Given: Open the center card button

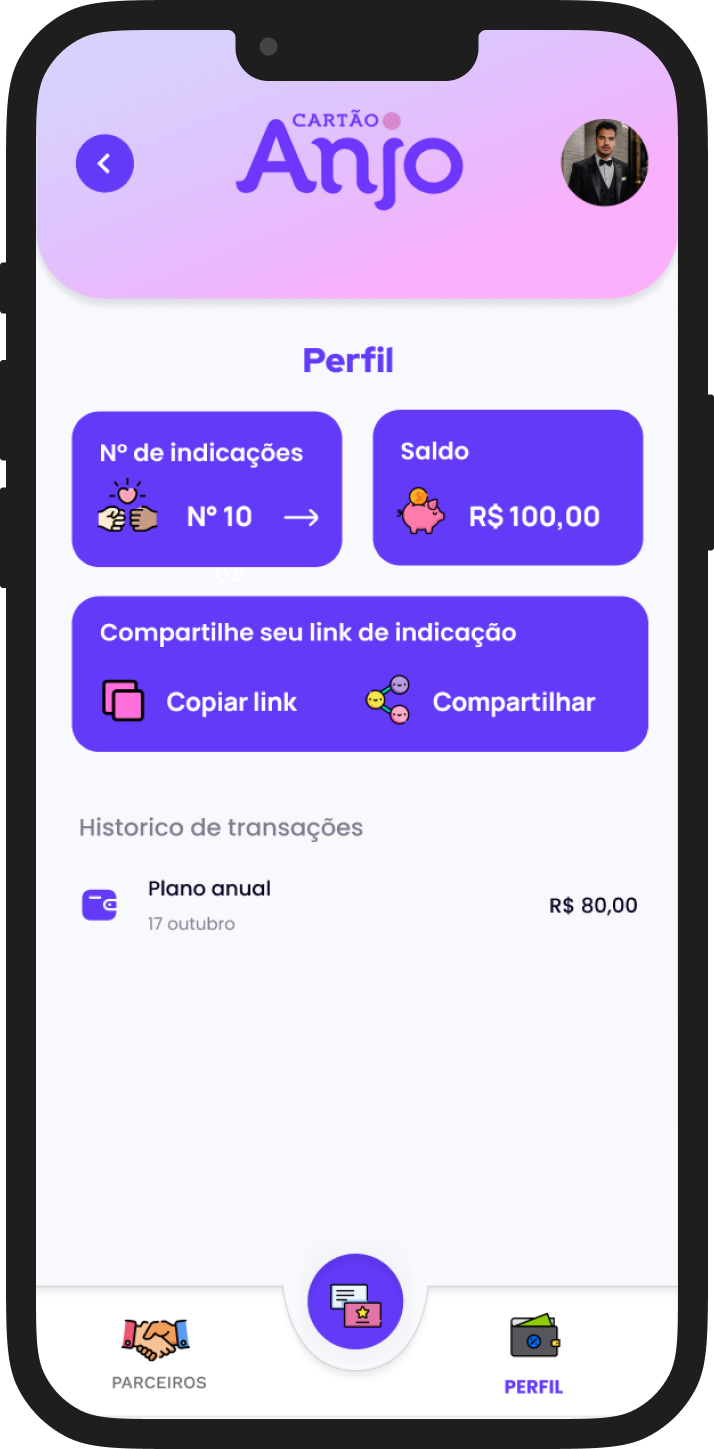Looking at the screenshot, I should tap(355, 1302).
